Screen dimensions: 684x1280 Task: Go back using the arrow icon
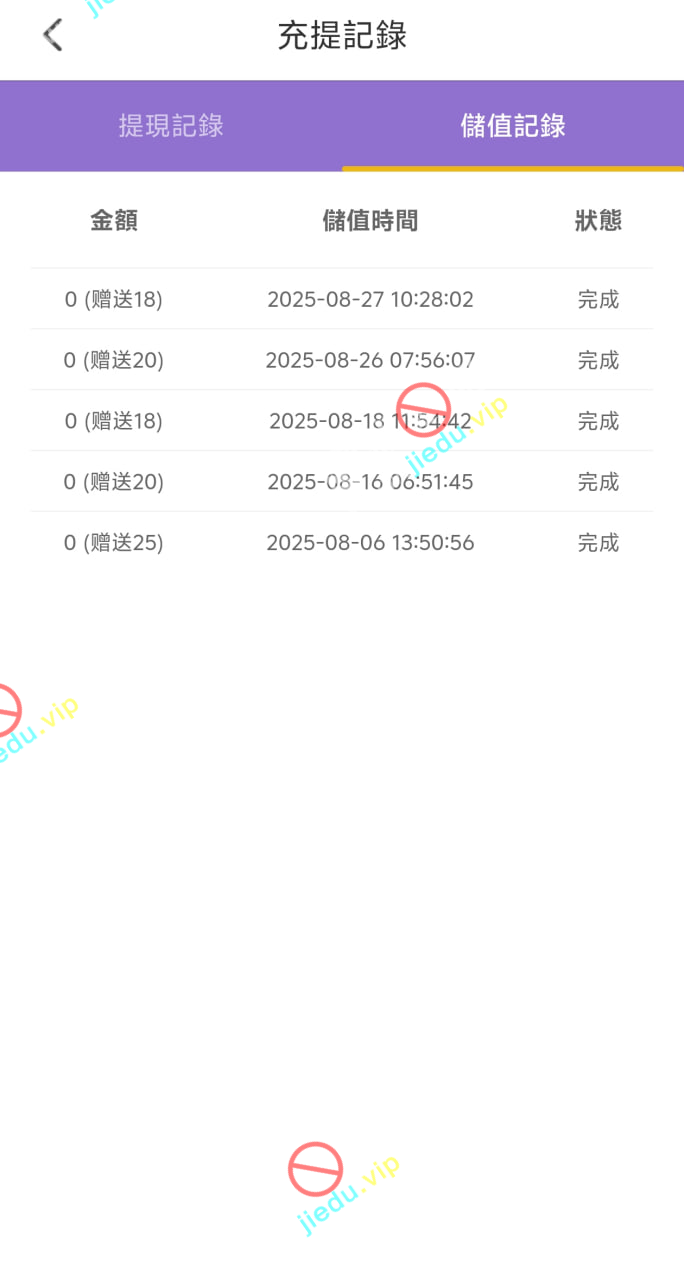[x=53, y=36]
